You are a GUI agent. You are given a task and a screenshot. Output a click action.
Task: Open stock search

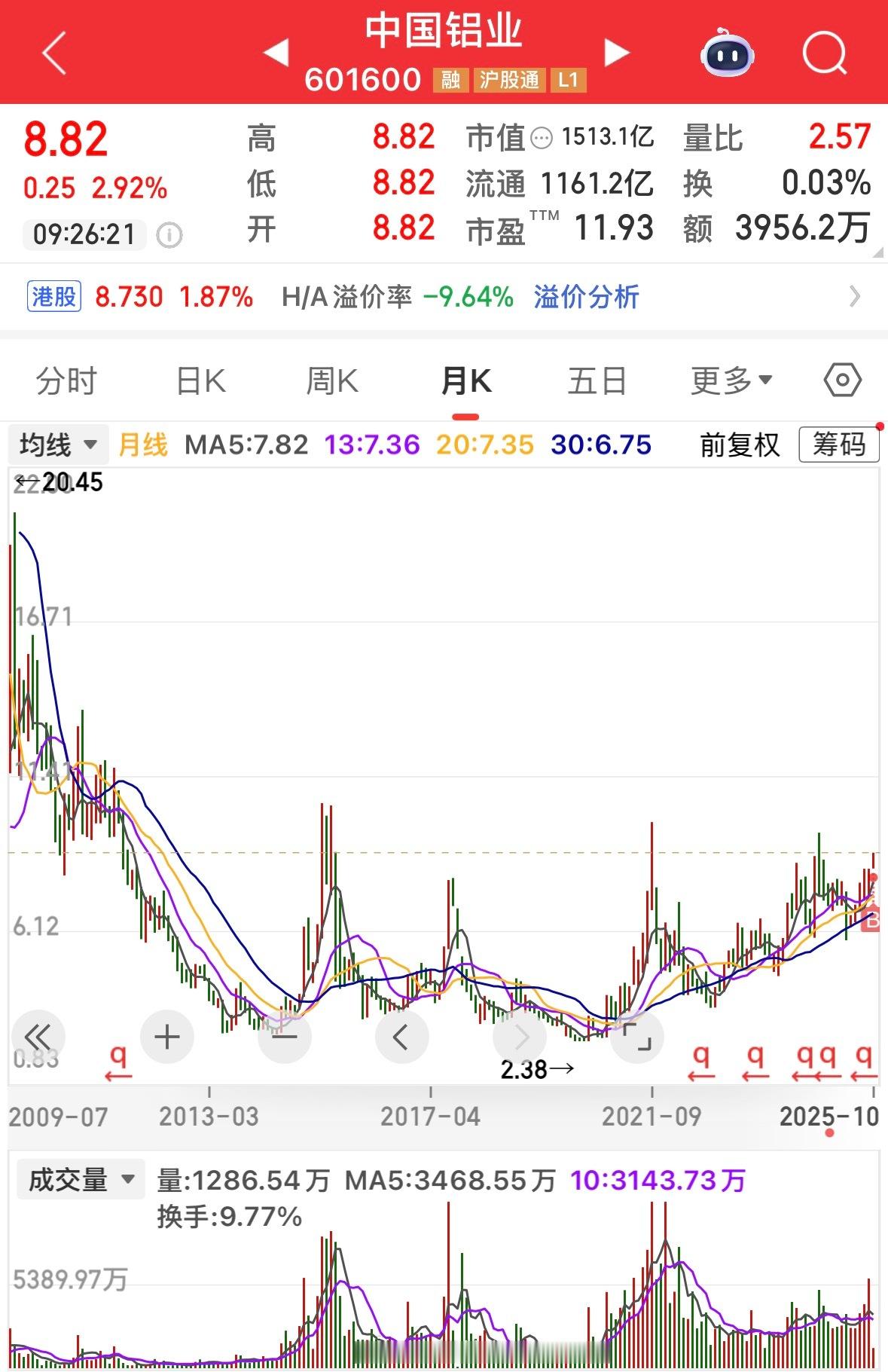pos(824,53)
